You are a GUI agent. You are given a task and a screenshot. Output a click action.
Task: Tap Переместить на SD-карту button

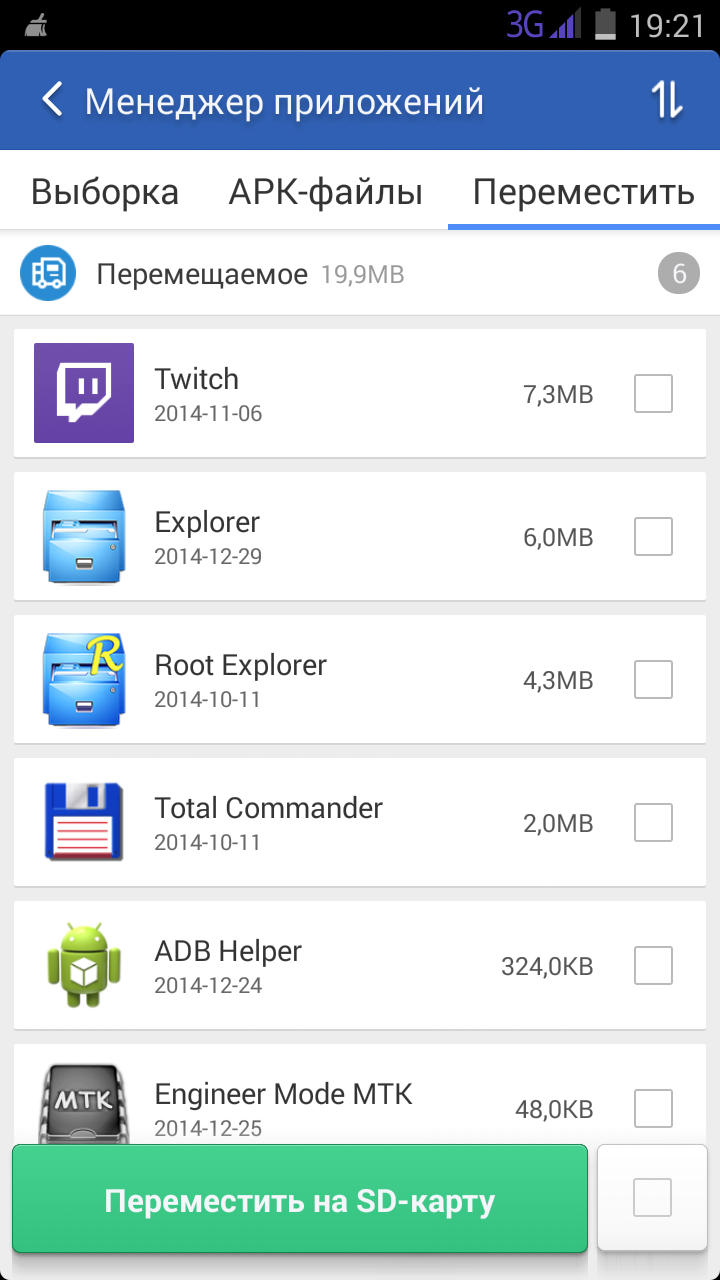[x=299, y=1199]
